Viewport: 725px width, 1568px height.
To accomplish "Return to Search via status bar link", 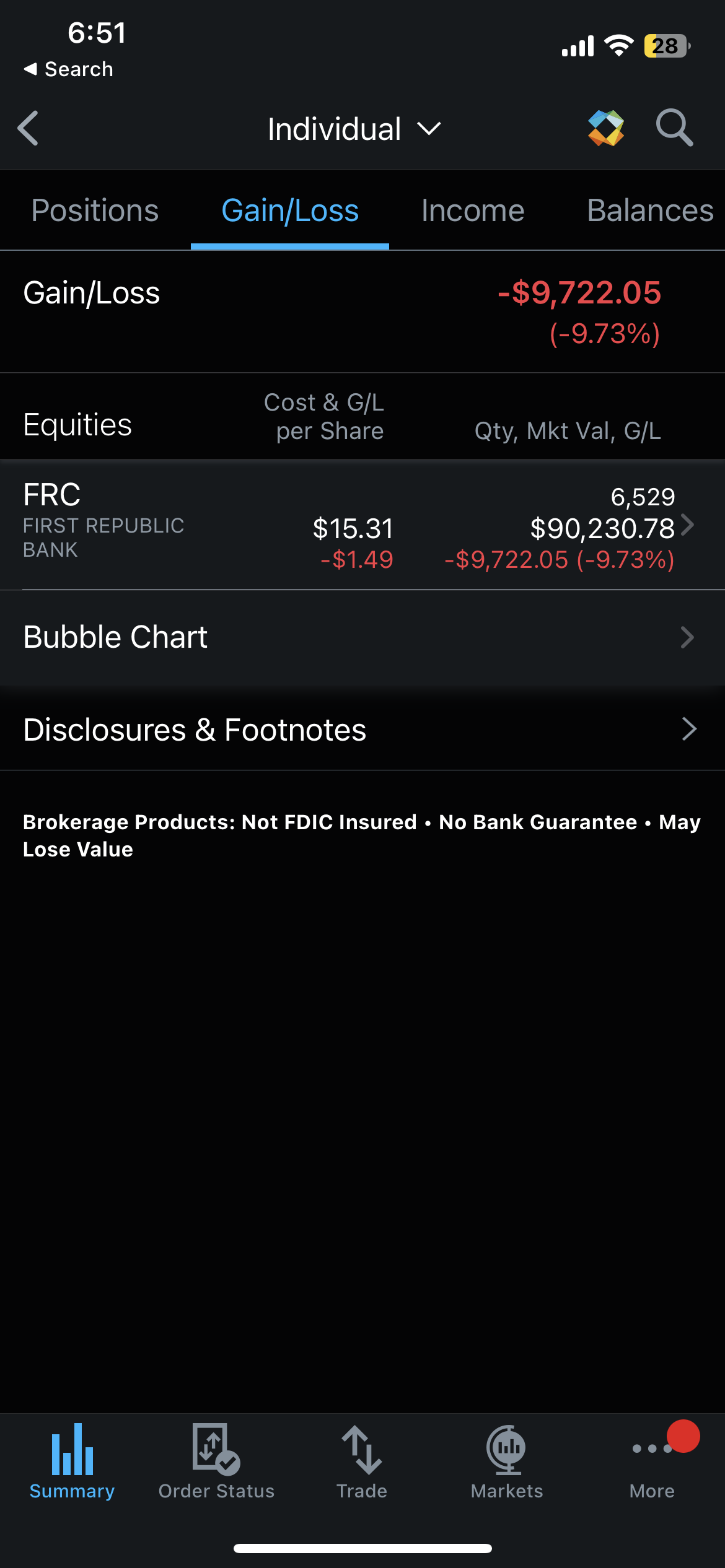I will pyautogui.click(x=68, y=69).
